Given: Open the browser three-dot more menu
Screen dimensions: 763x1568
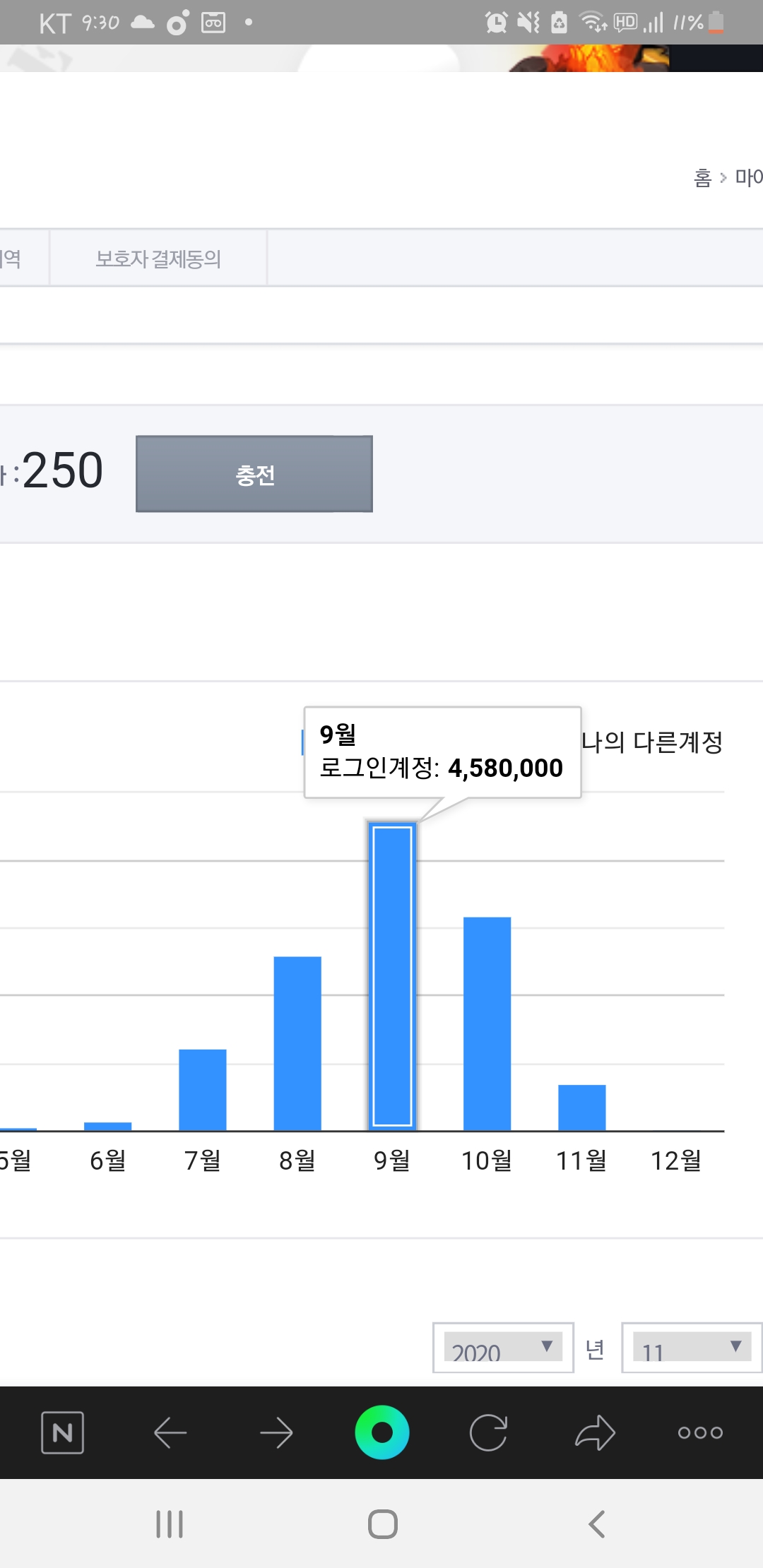Looking at the screenshot, I should (x=700, y=1432).
